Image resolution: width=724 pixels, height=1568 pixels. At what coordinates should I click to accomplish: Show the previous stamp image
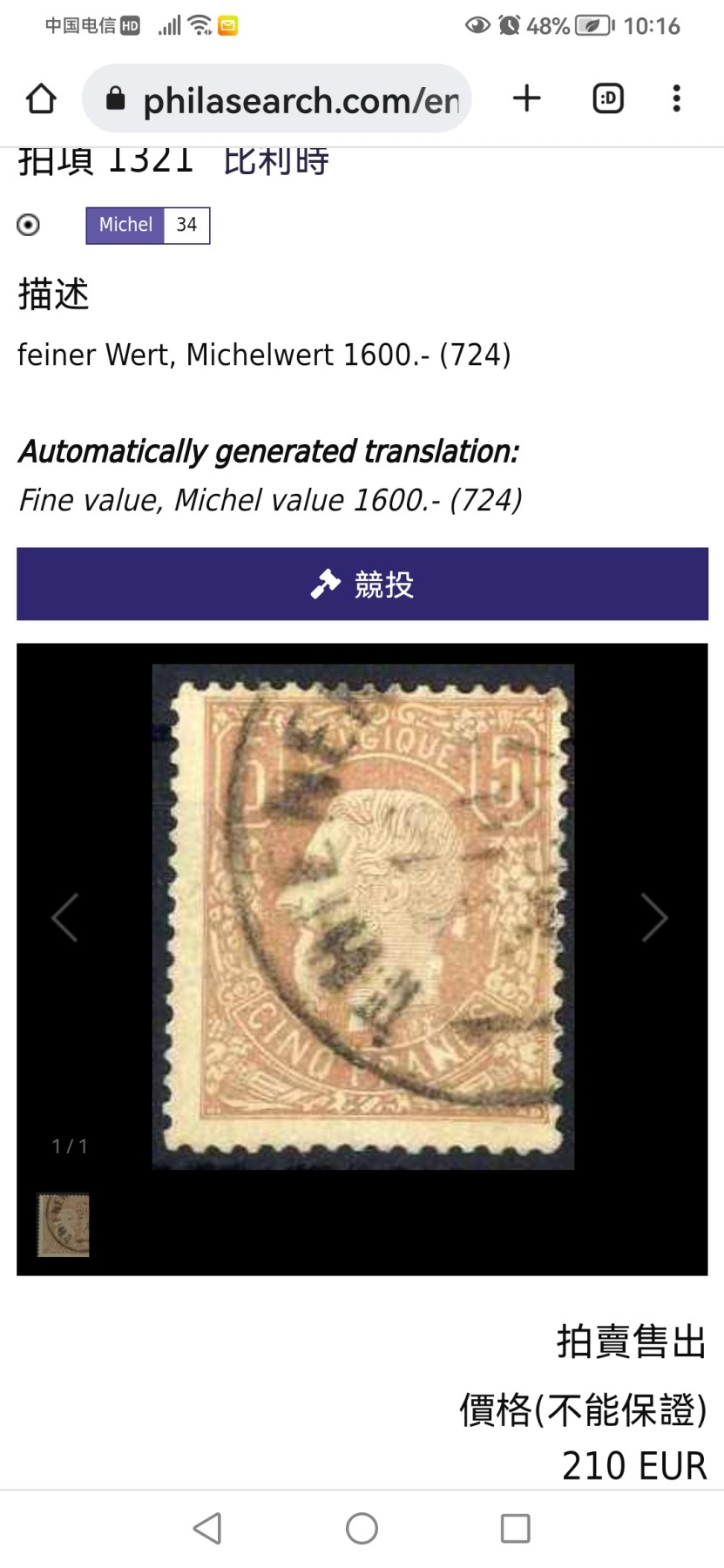[65, 917]
